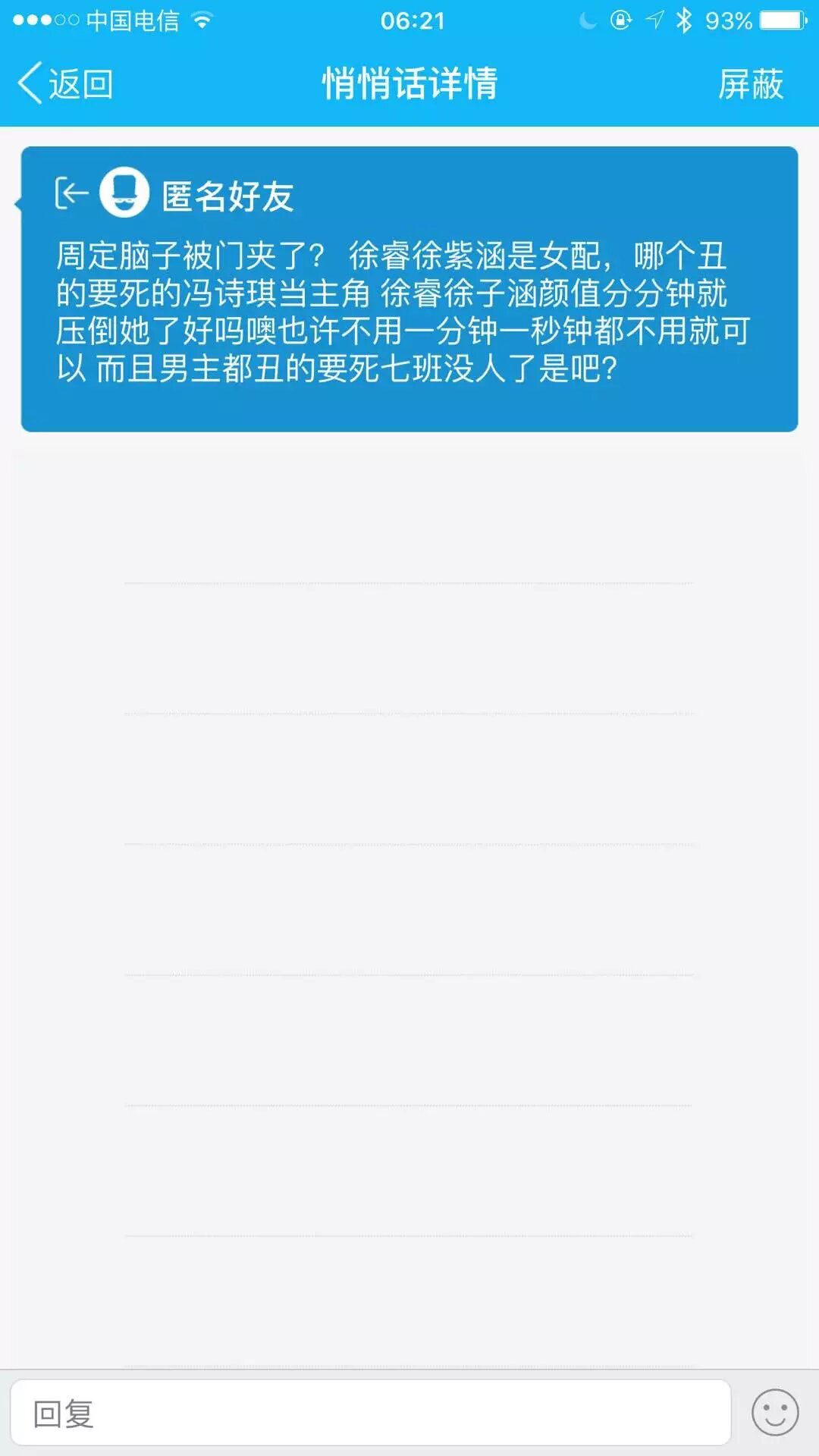Open the emoji smiley picker
Screen dimensions: 819x1456
(774, 1412)
